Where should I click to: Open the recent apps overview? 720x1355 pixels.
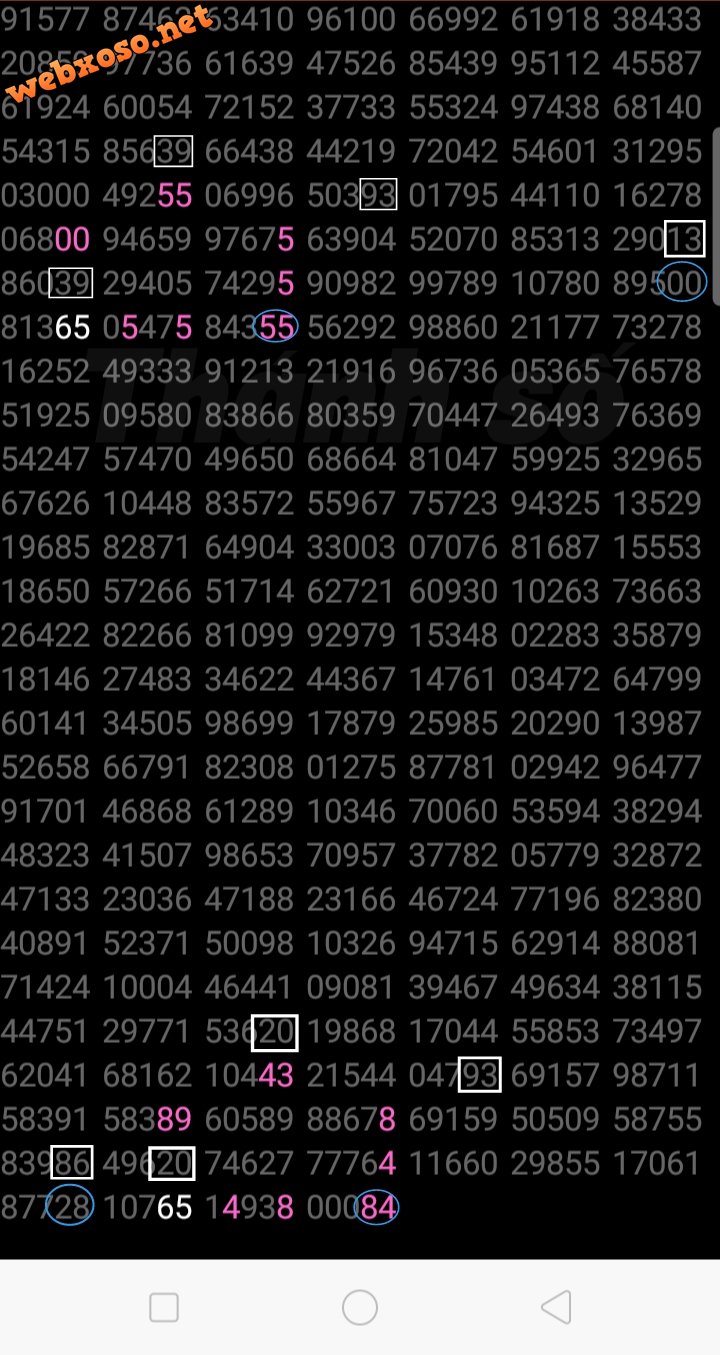coord(164,1307)
